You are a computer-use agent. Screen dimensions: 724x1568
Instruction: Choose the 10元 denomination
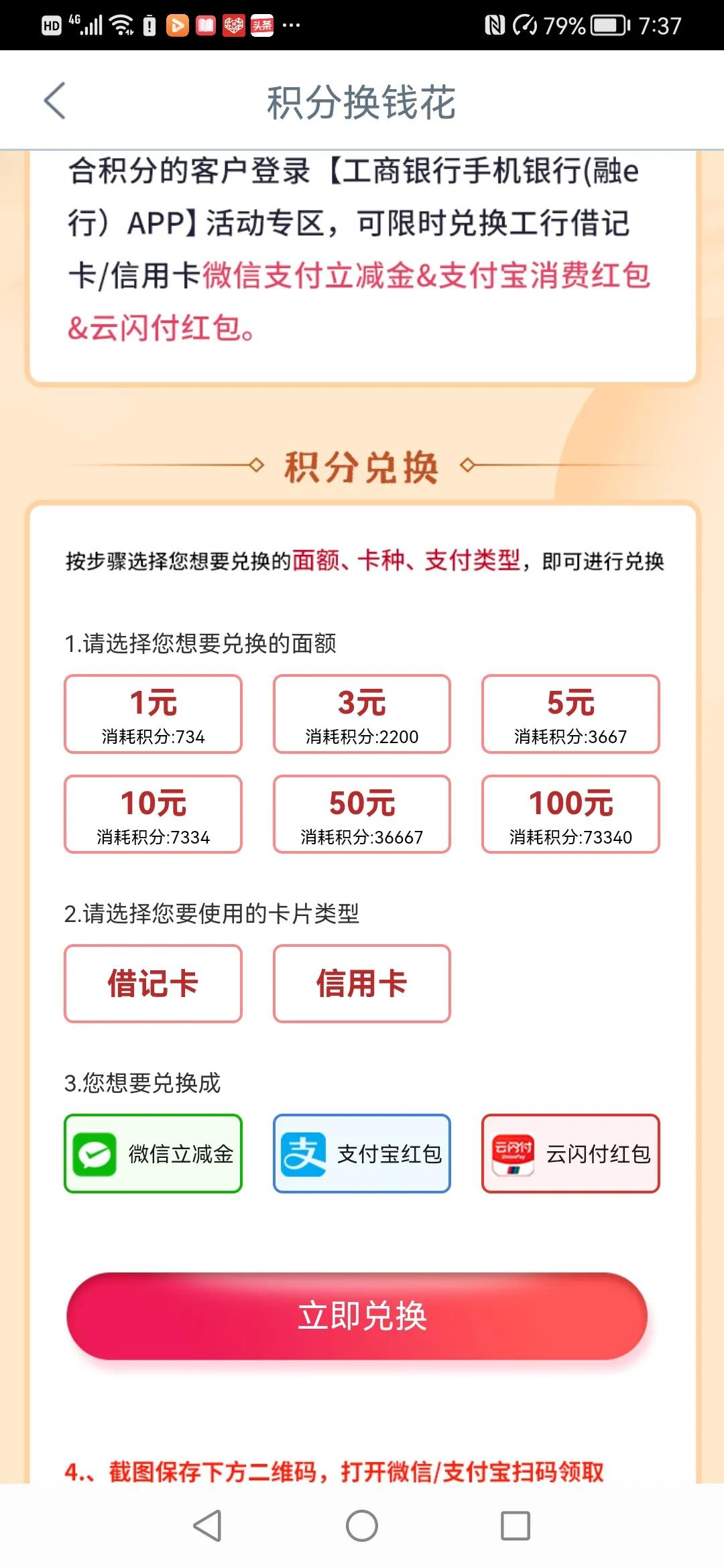click(x=153, y=813)
